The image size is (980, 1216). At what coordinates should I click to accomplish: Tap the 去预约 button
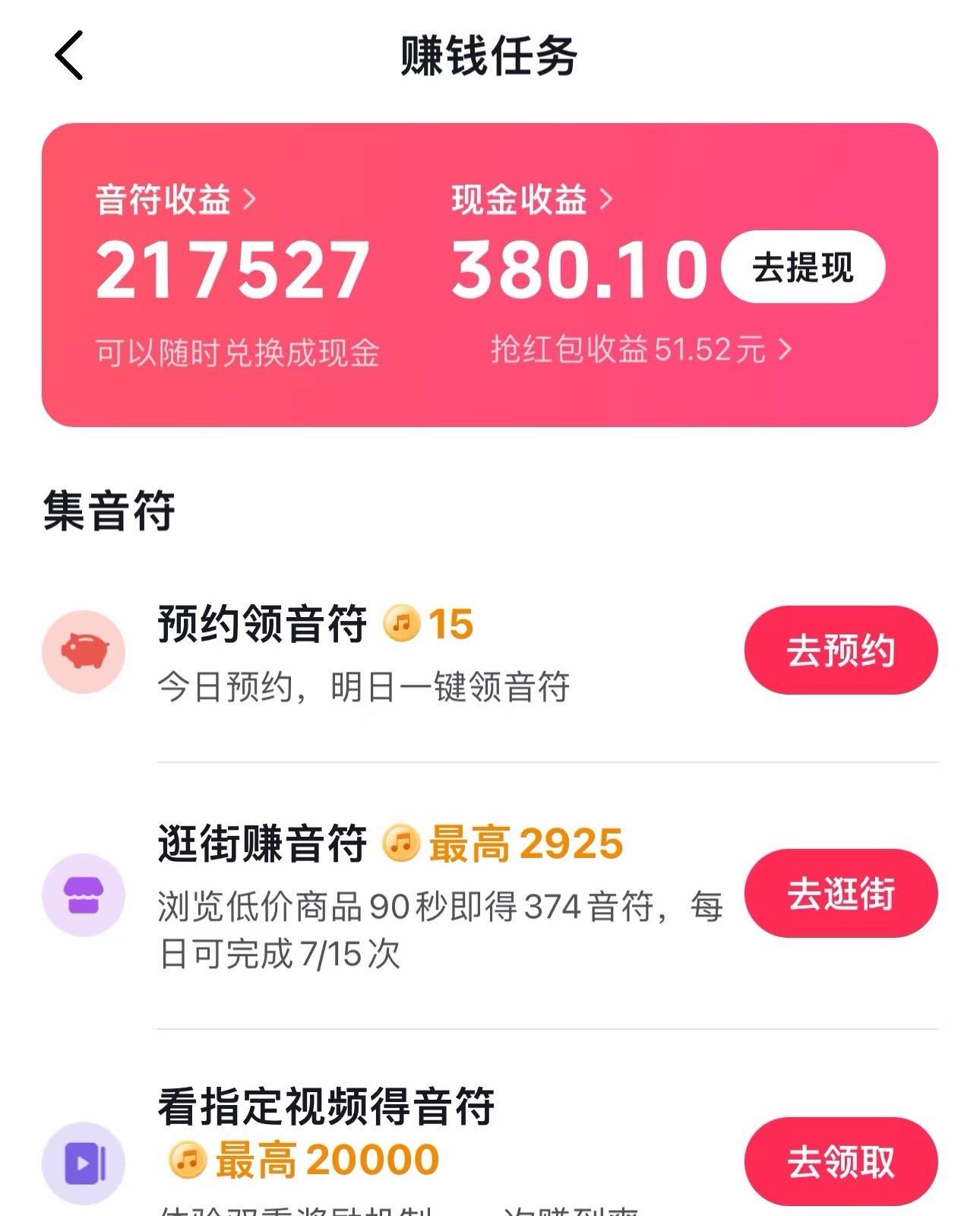click(x=840, y=651)
